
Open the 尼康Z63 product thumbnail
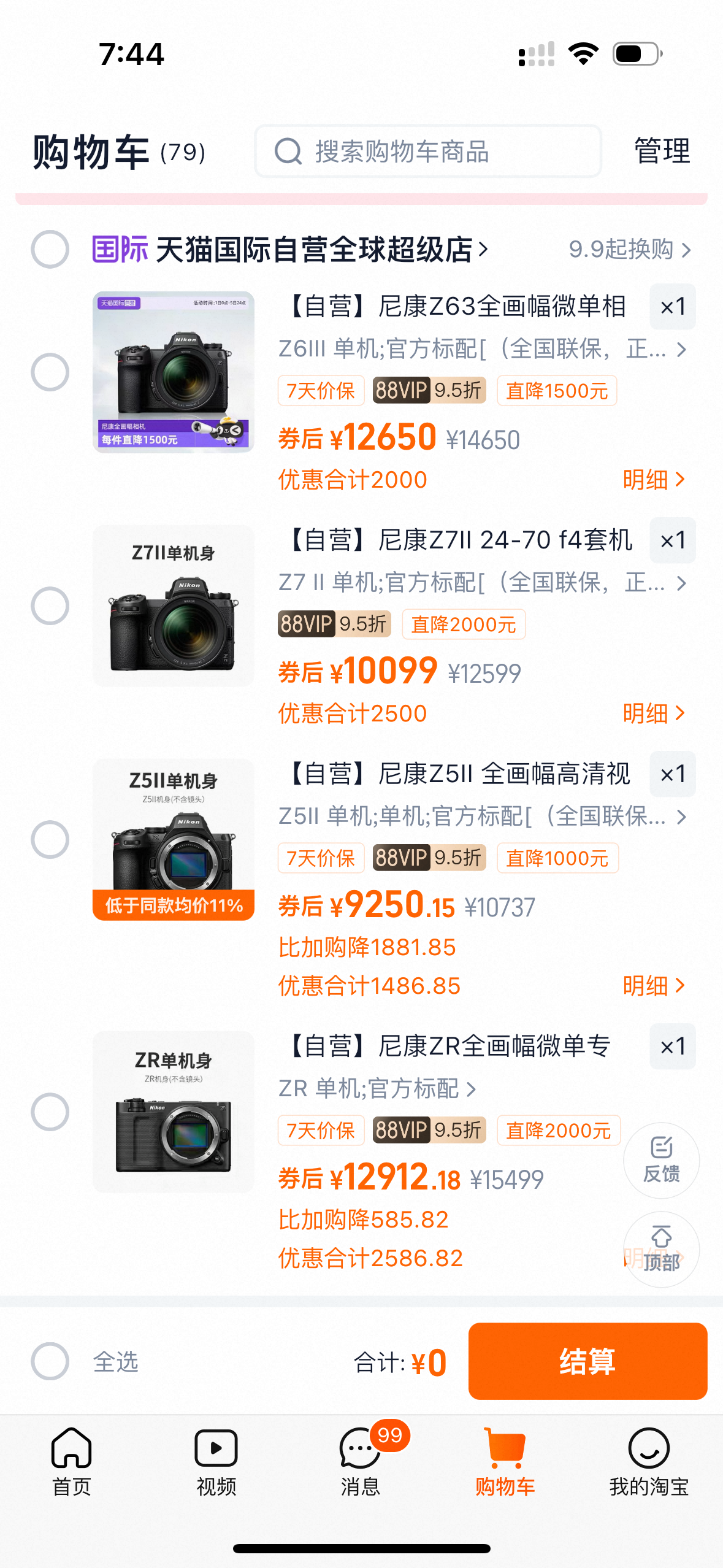[173, 372]
